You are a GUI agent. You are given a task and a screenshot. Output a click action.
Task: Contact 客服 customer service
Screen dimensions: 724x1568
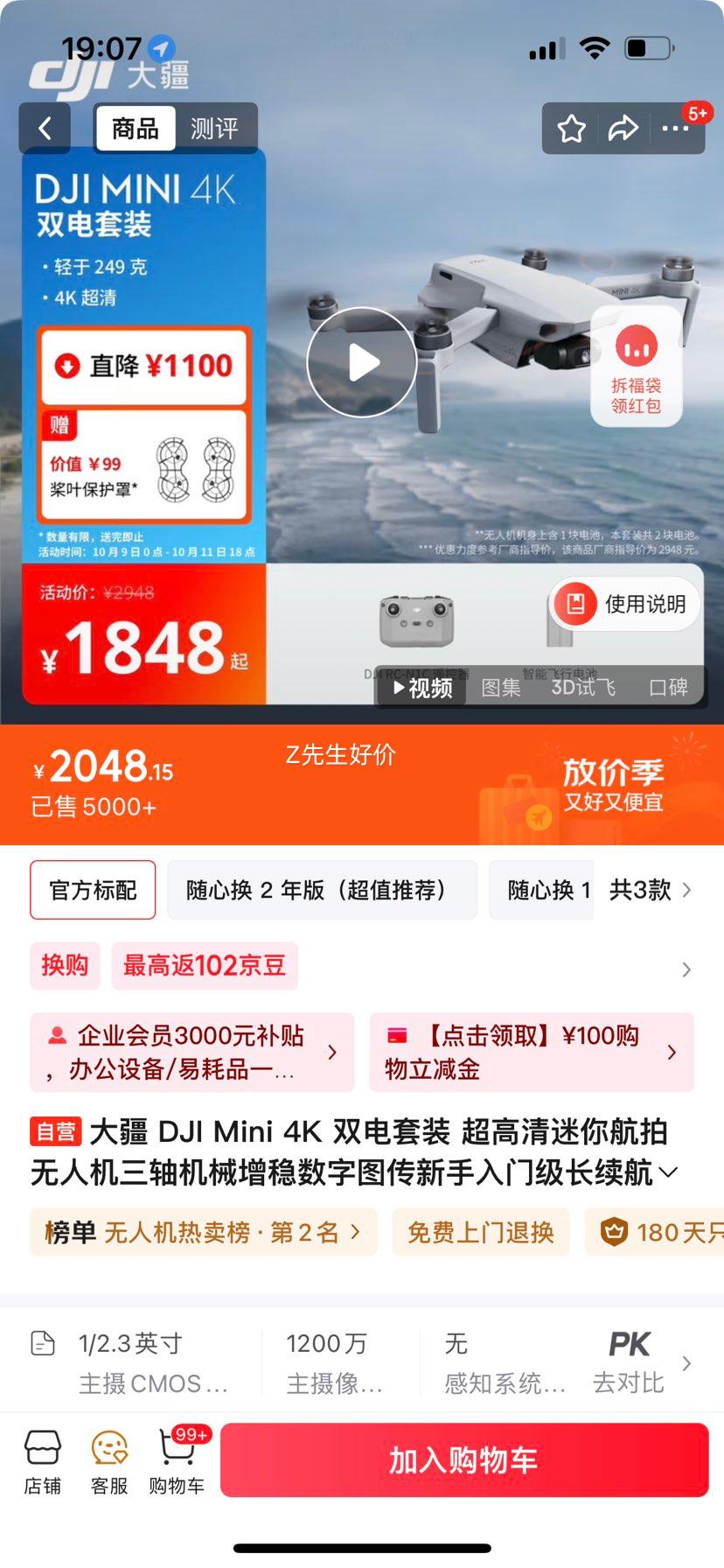click(109, 1460)
